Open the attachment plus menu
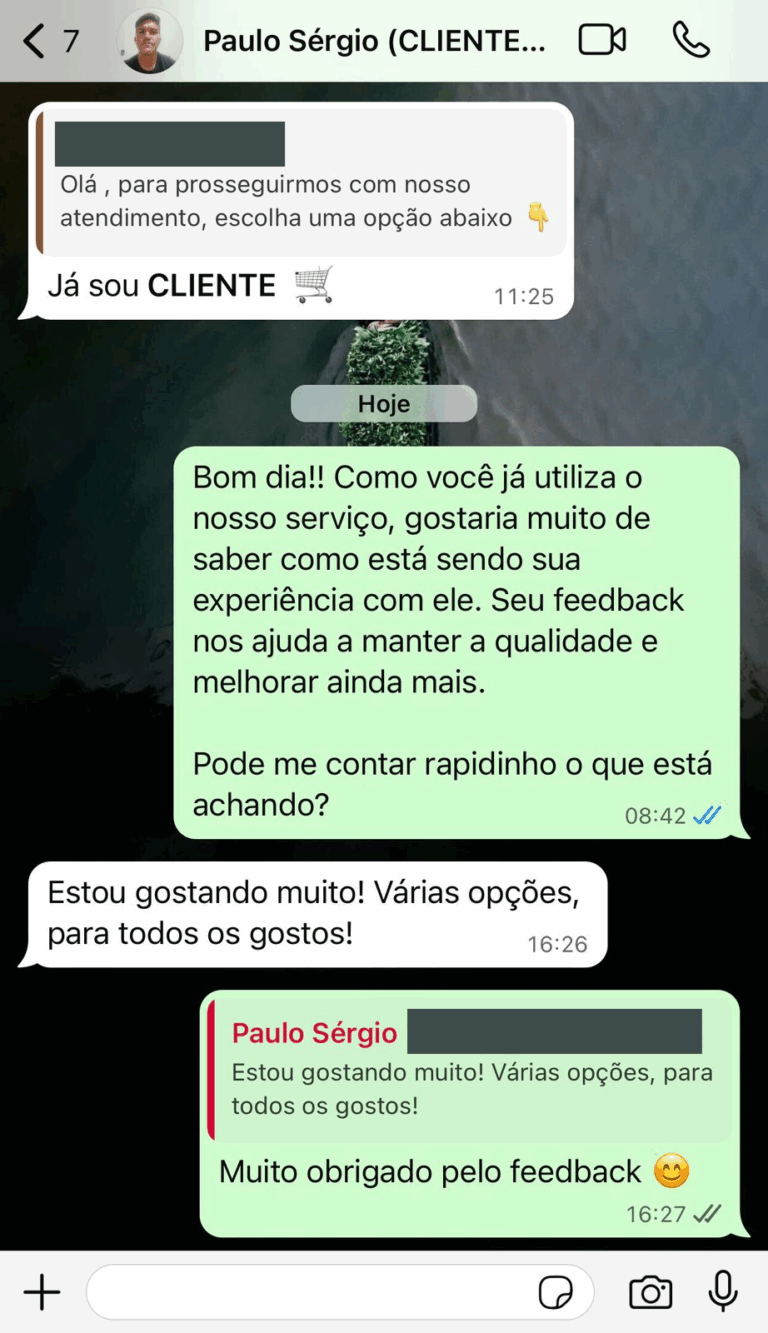 click(42, 1293)
